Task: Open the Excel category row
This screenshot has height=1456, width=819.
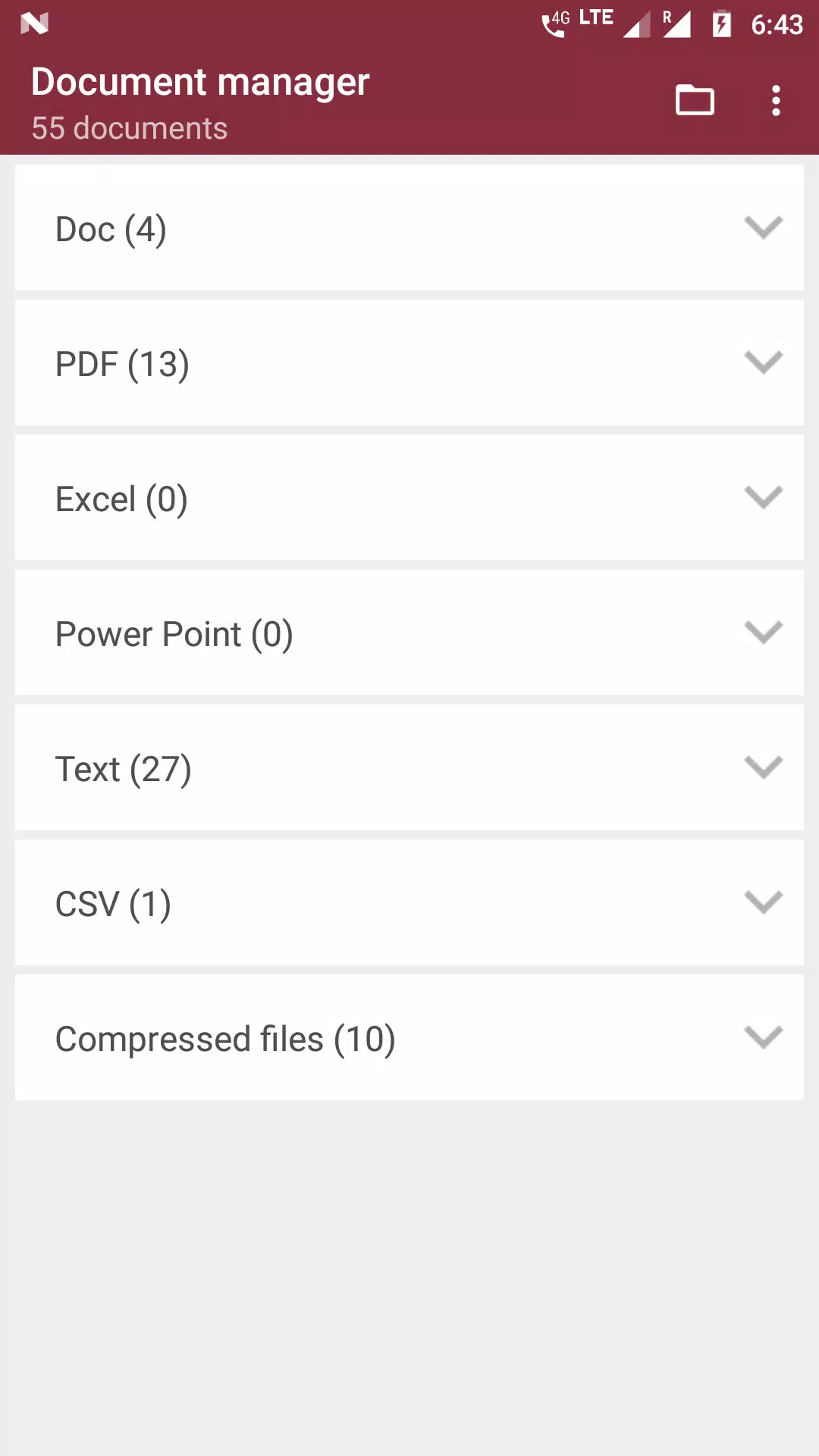Action: coord(409,498)
